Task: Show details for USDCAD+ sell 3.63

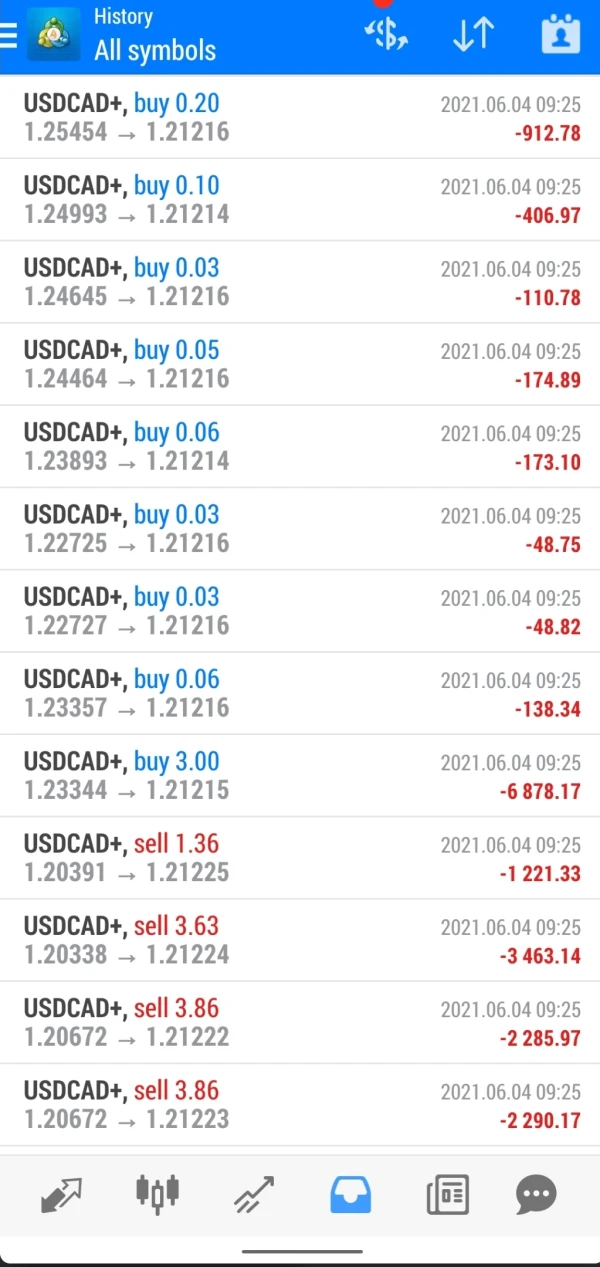Action: [300, 940]
